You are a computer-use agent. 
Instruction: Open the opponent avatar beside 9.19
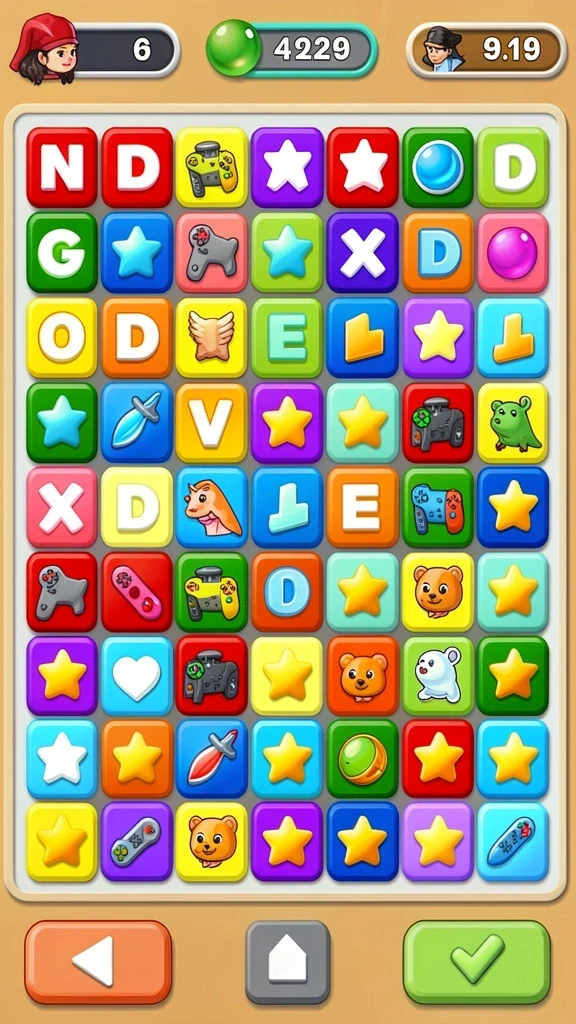pos(442,50)
